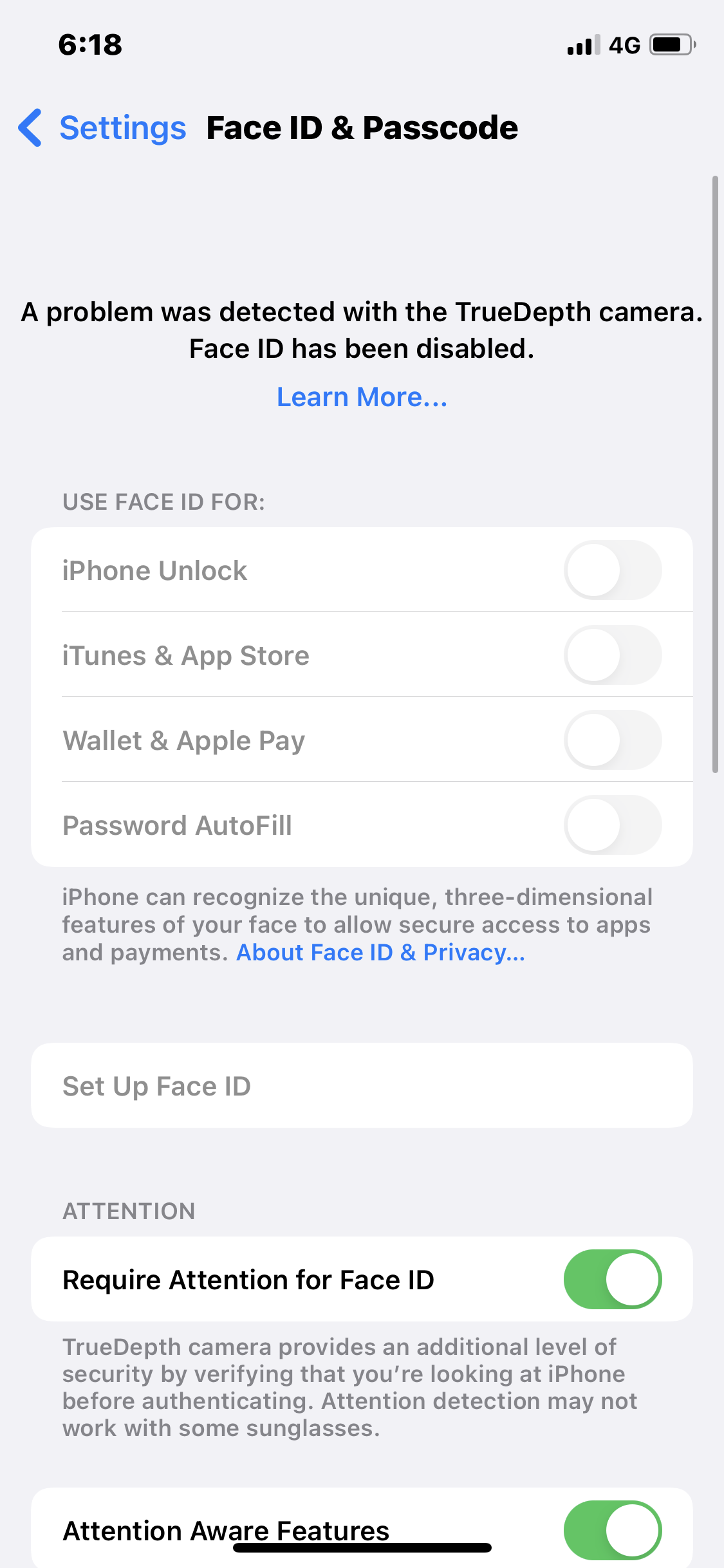Tap the back chevron icon

30,128
